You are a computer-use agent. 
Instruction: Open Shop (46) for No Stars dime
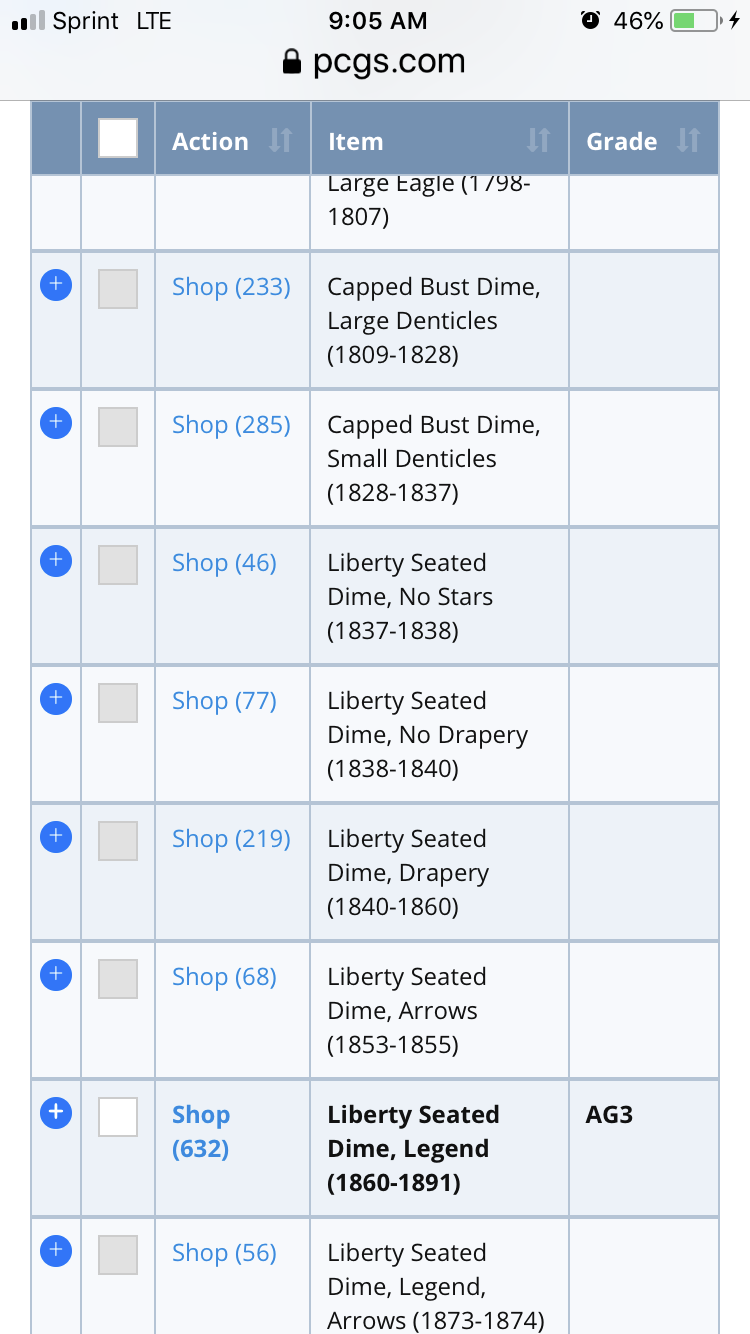tap(224, 563)
